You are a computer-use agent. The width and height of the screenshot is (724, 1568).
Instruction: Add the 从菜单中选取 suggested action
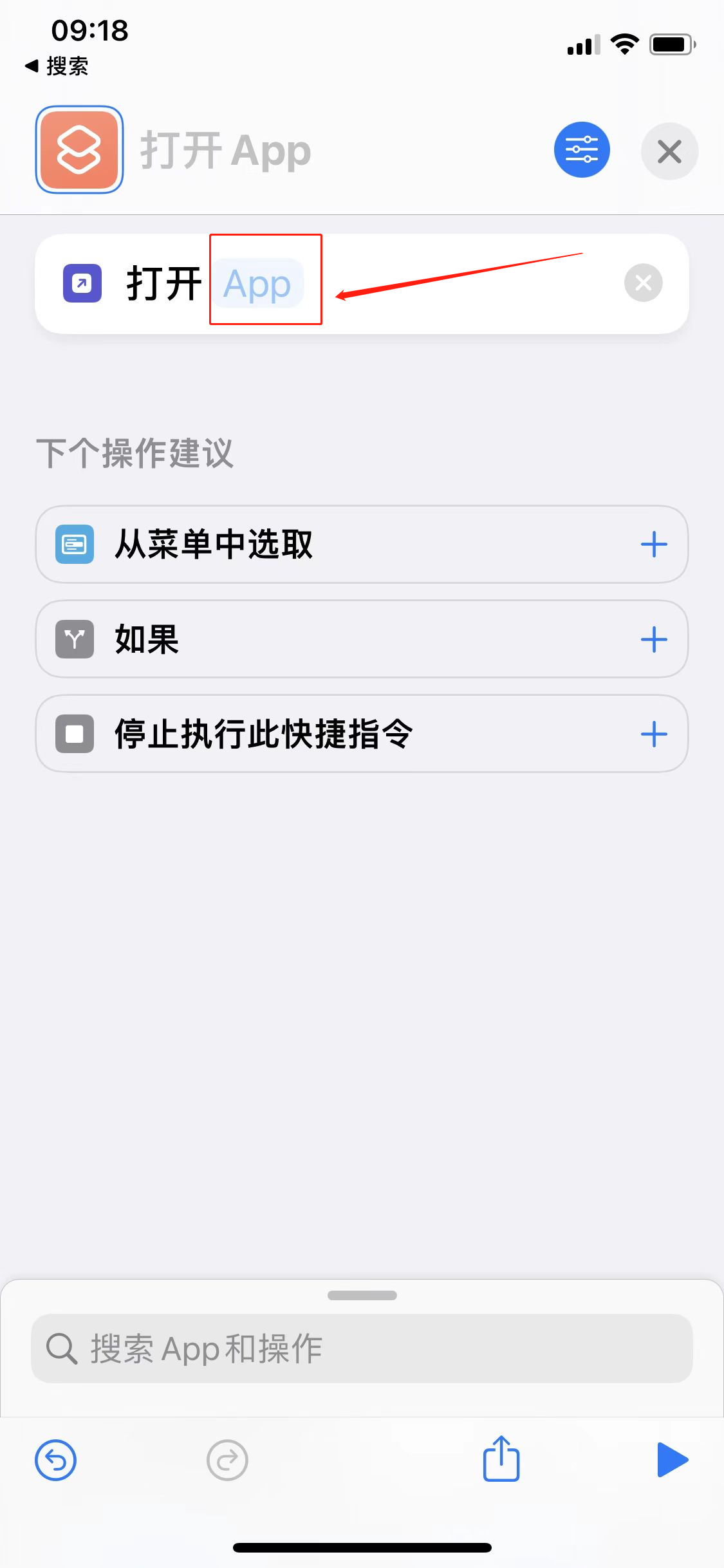click(653, 545)
